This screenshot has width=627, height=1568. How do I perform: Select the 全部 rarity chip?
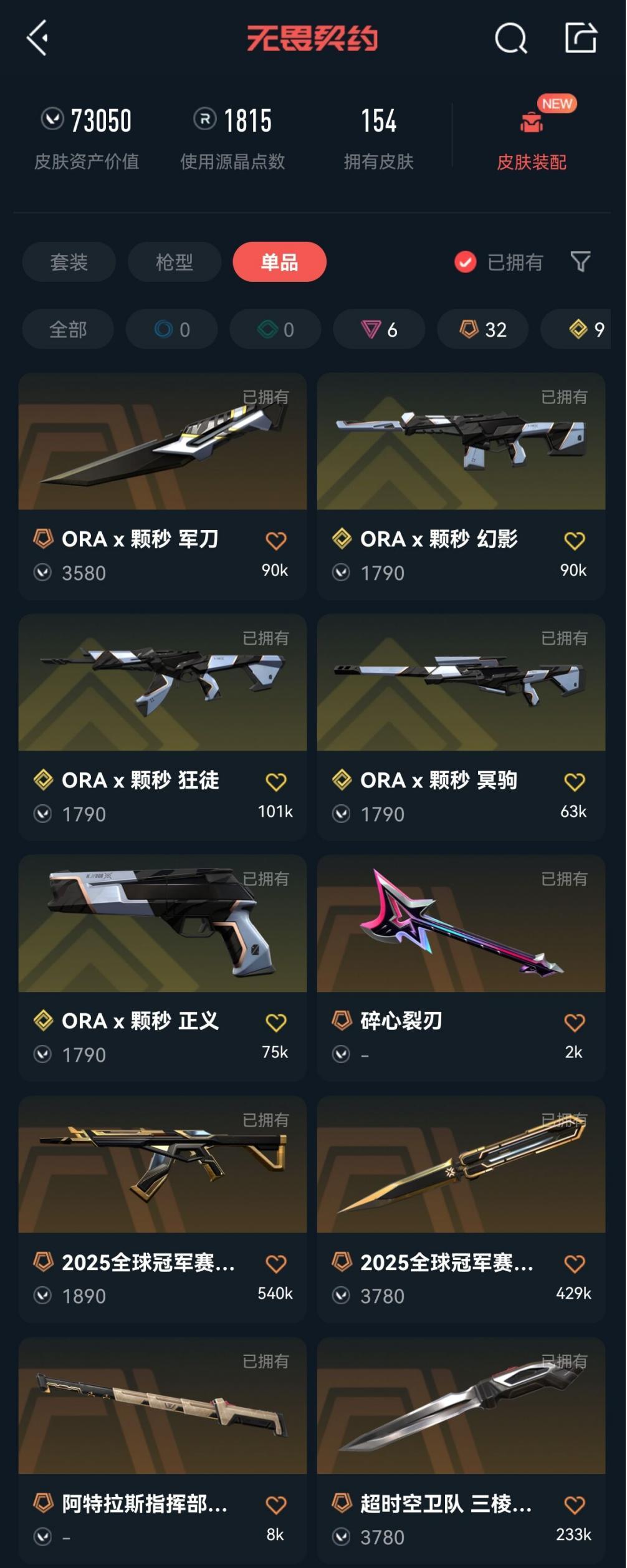pyautogui.click(x=68, y=329)
